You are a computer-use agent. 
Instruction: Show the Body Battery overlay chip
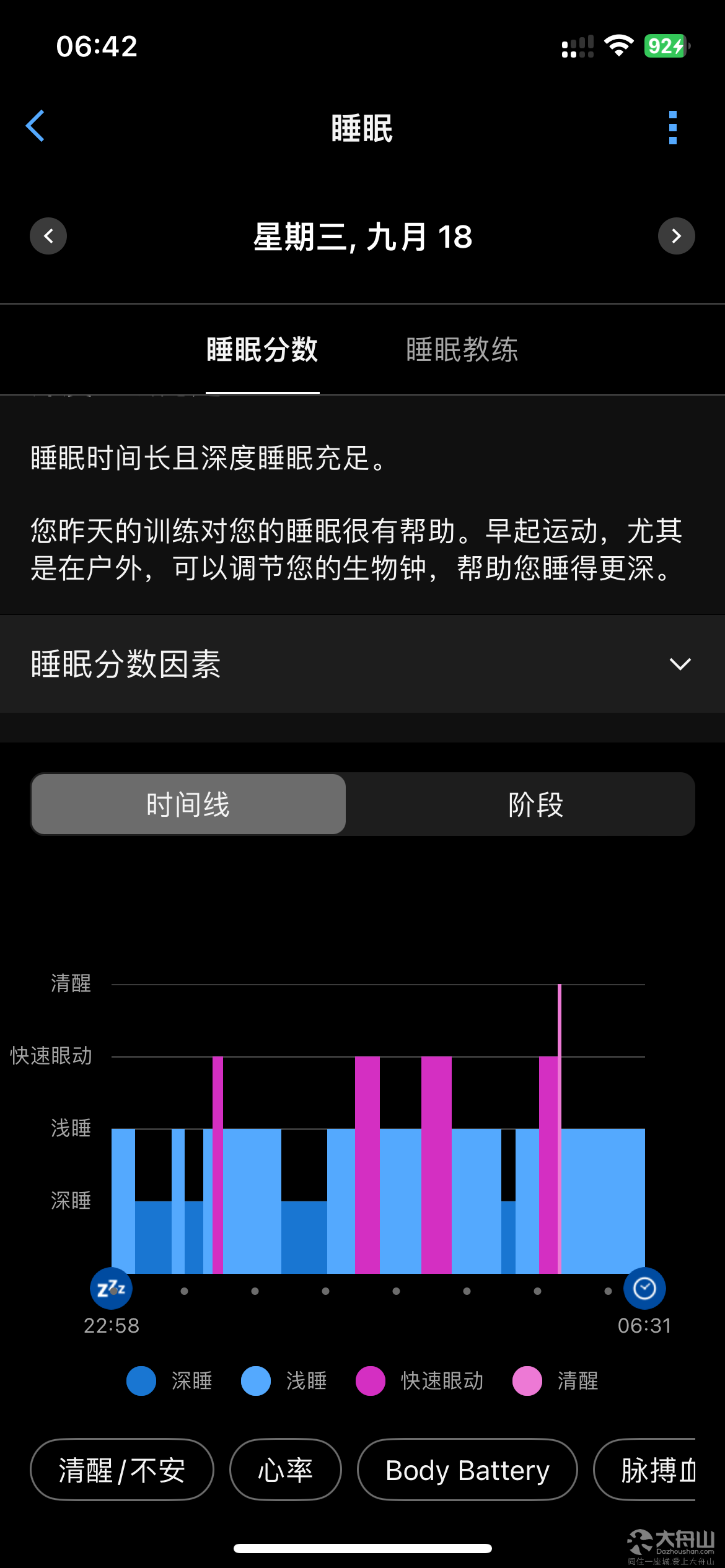pyautogui.click(x=467, y=1470)
